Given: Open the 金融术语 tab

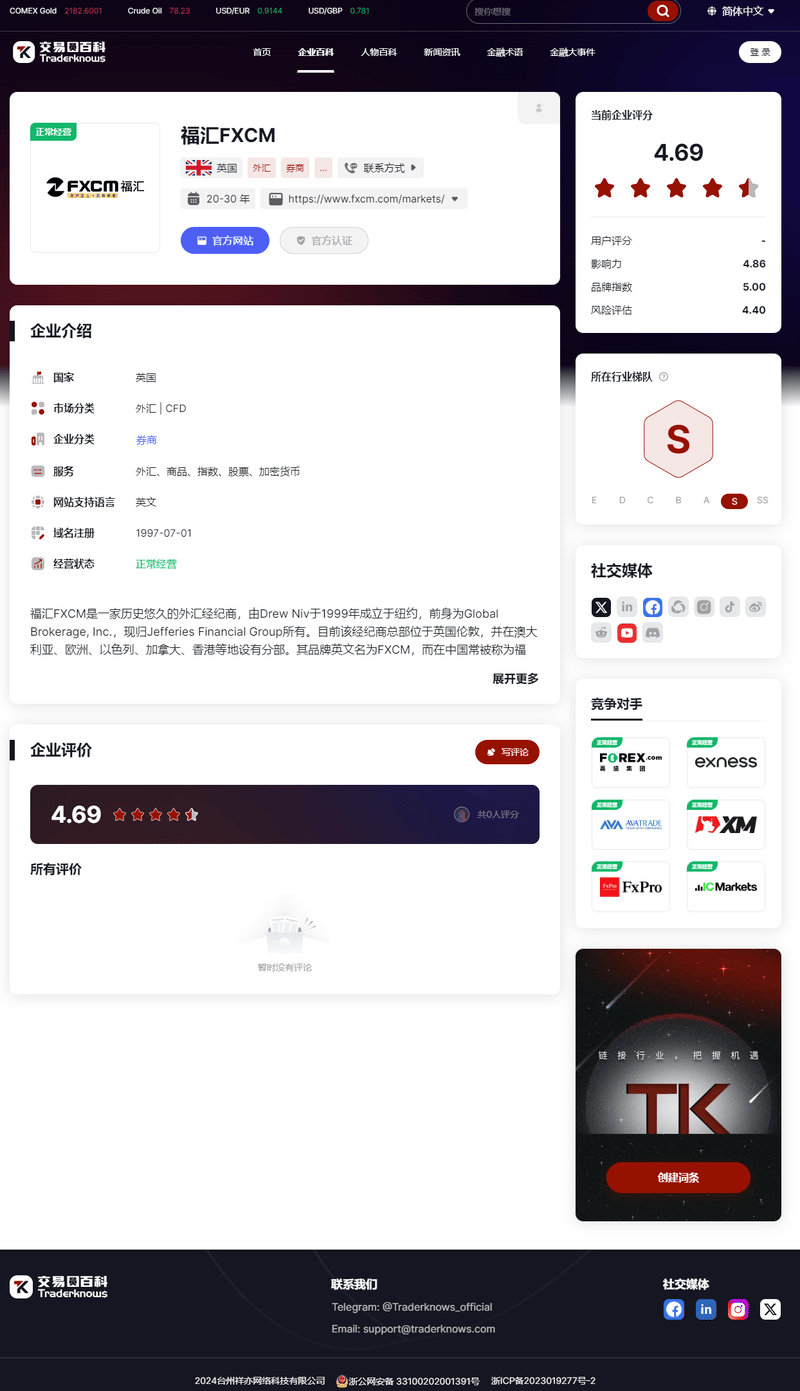Looking at the screenshot, I should (505, 52).
